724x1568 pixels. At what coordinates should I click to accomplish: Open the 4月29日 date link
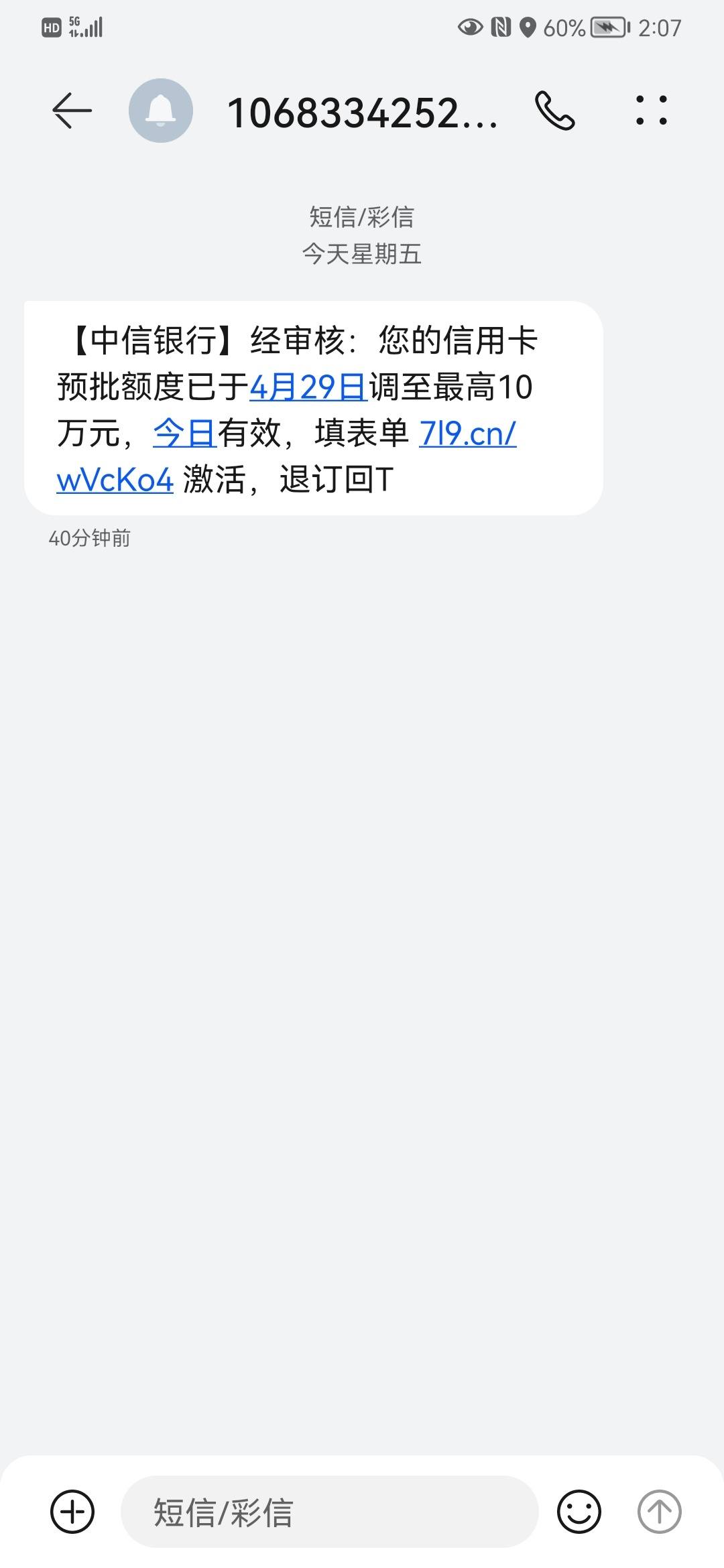308,387
